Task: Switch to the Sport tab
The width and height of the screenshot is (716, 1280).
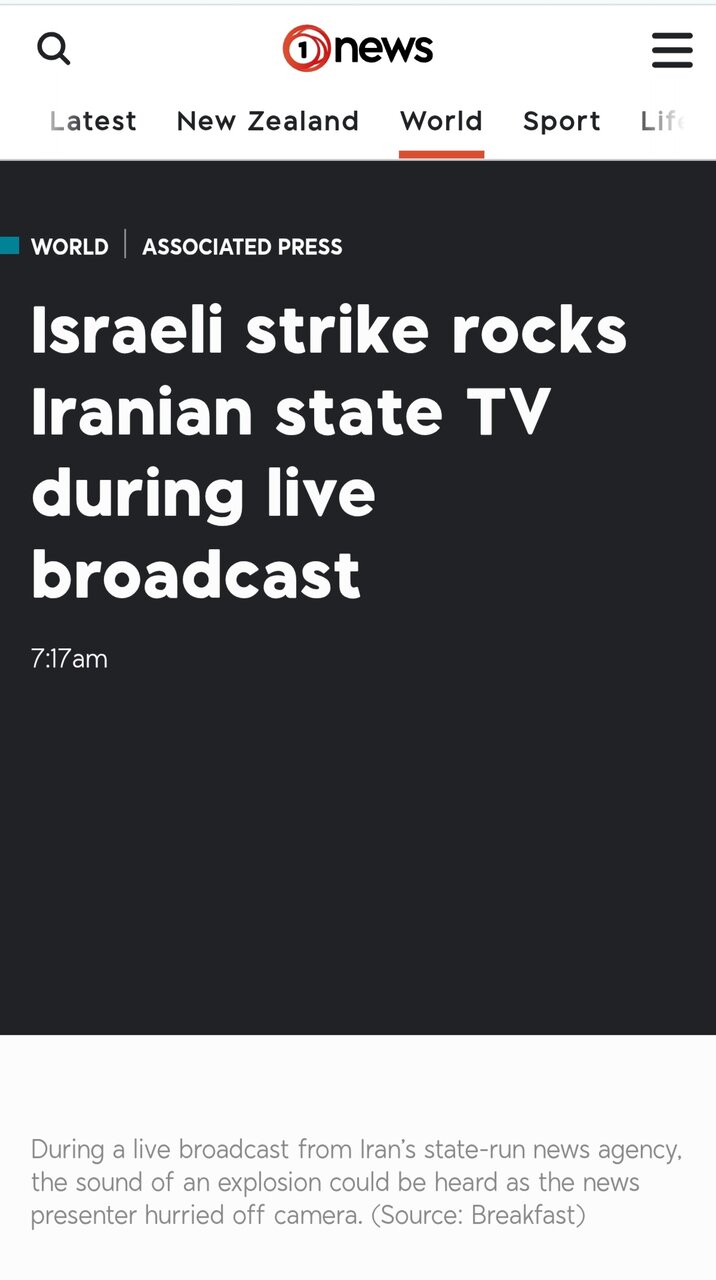Action: point(561,121)
